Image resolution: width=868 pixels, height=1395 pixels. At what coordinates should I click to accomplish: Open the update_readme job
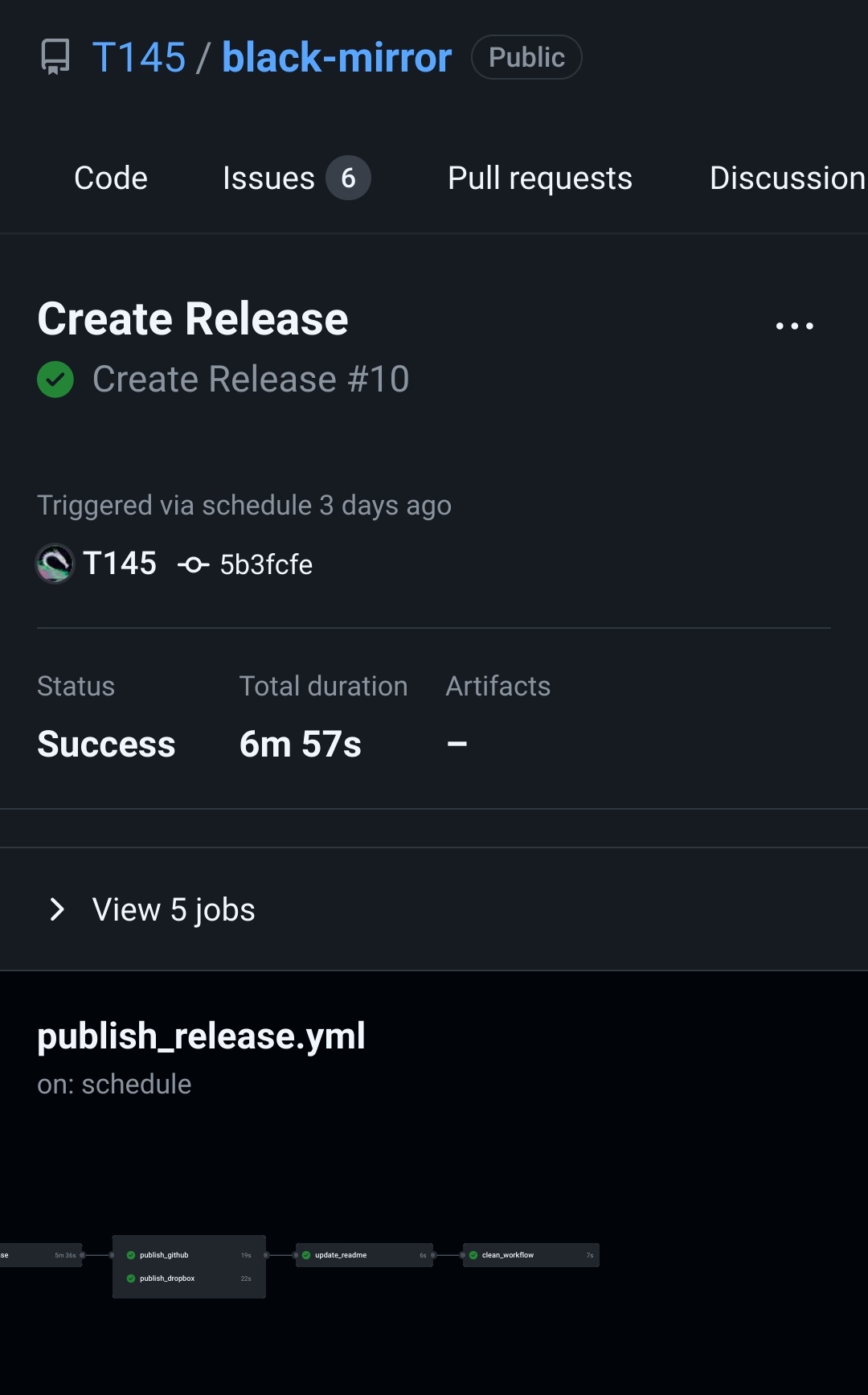click(341, 1255)
